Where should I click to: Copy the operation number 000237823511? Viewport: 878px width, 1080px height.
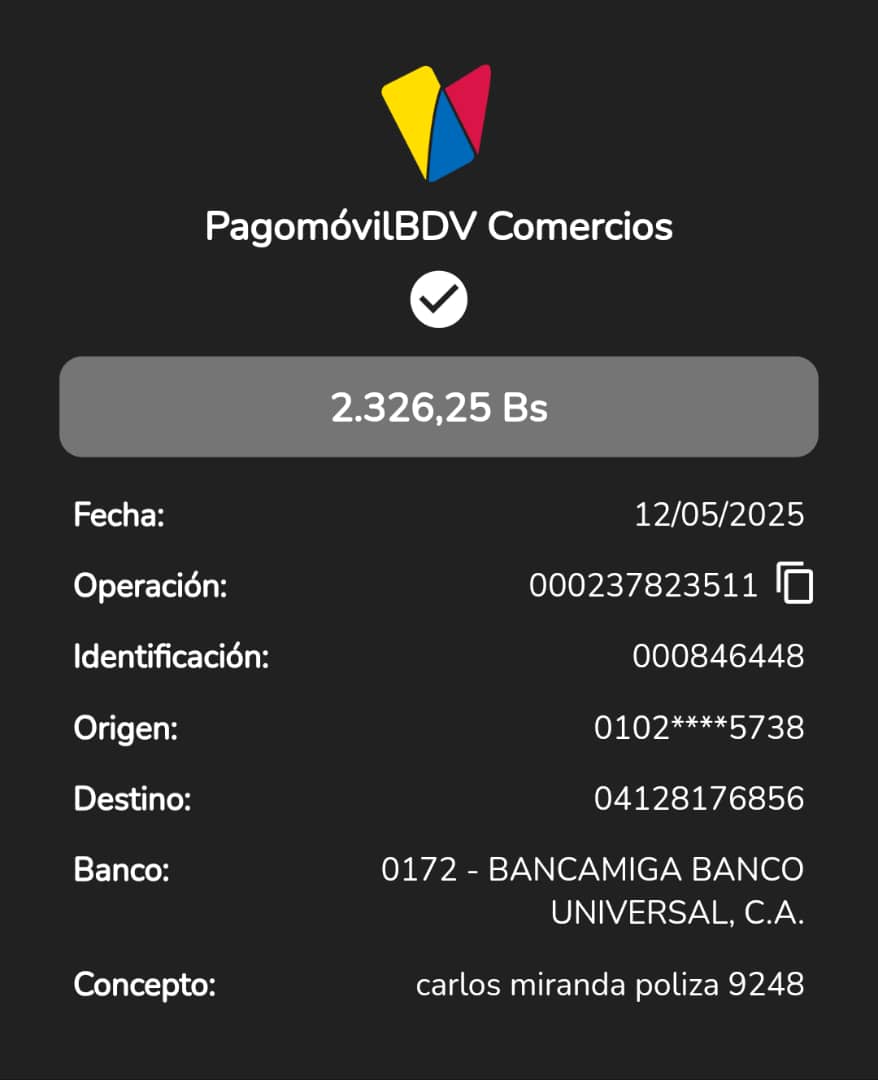point(795,584)
